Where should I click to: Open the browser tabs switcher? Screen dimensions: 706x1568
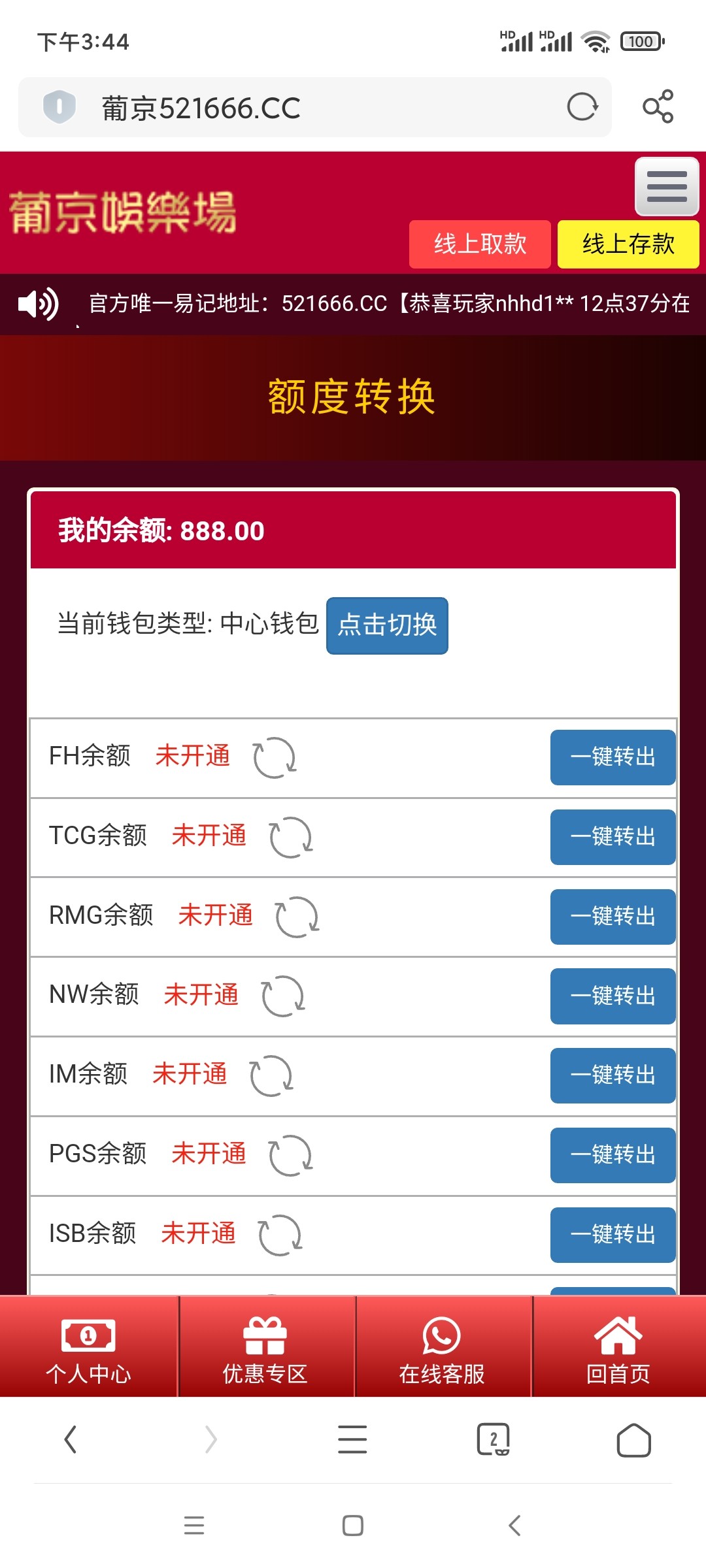point(493,1440)
